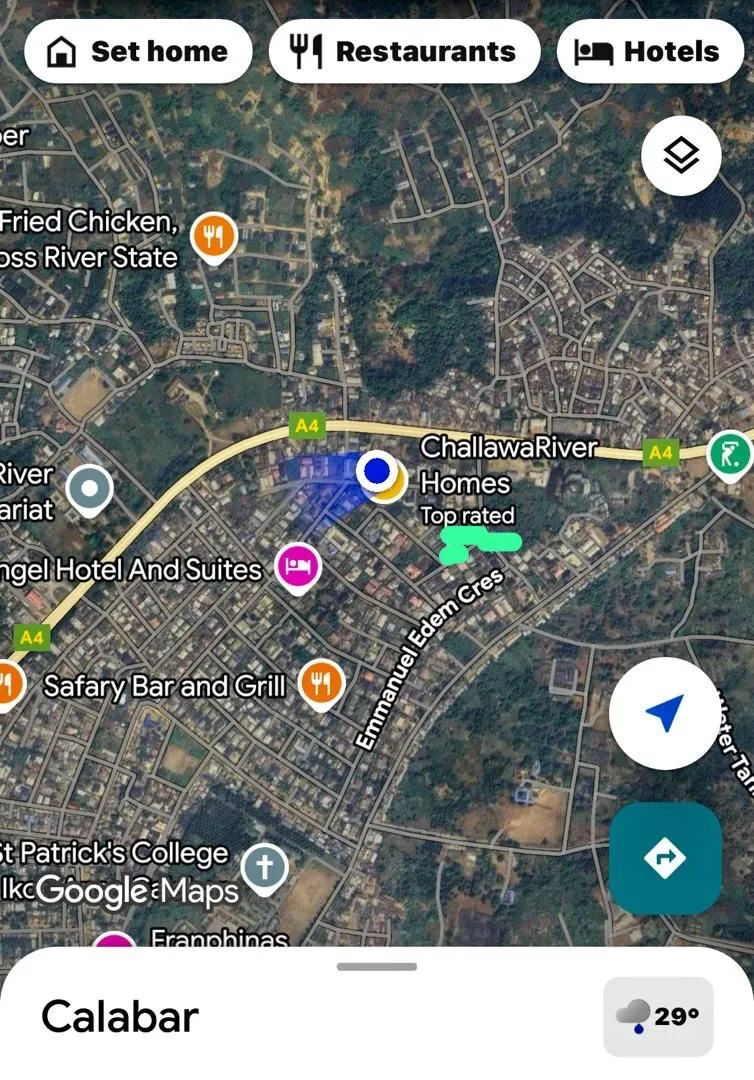Tap the Set home chip
This screenshot has width=754, height=1080.
[138, 51]
